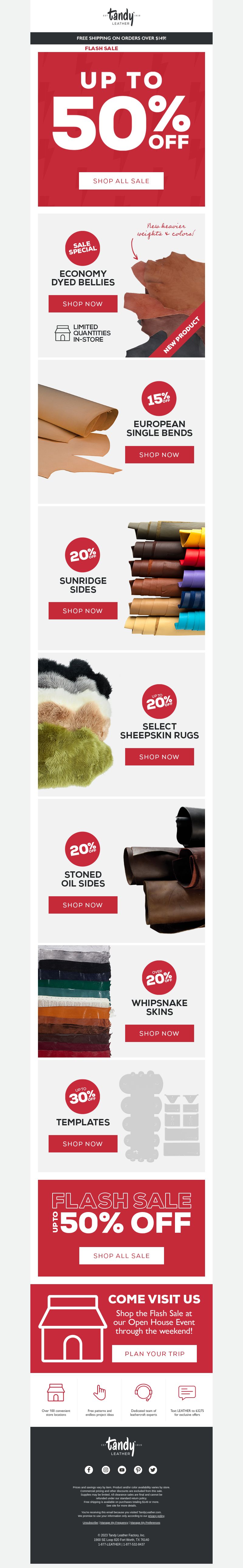Open Tandy Leather's YouTube channel
This screenshot has width=243, height=1568.
pos(122,1469)
